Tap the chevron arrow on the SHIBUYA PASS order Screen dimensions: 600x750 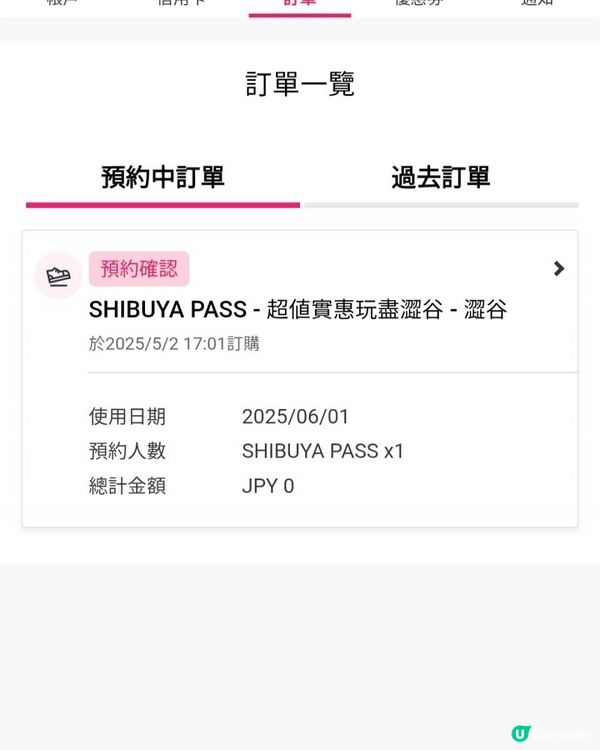[x=558, y=268]
